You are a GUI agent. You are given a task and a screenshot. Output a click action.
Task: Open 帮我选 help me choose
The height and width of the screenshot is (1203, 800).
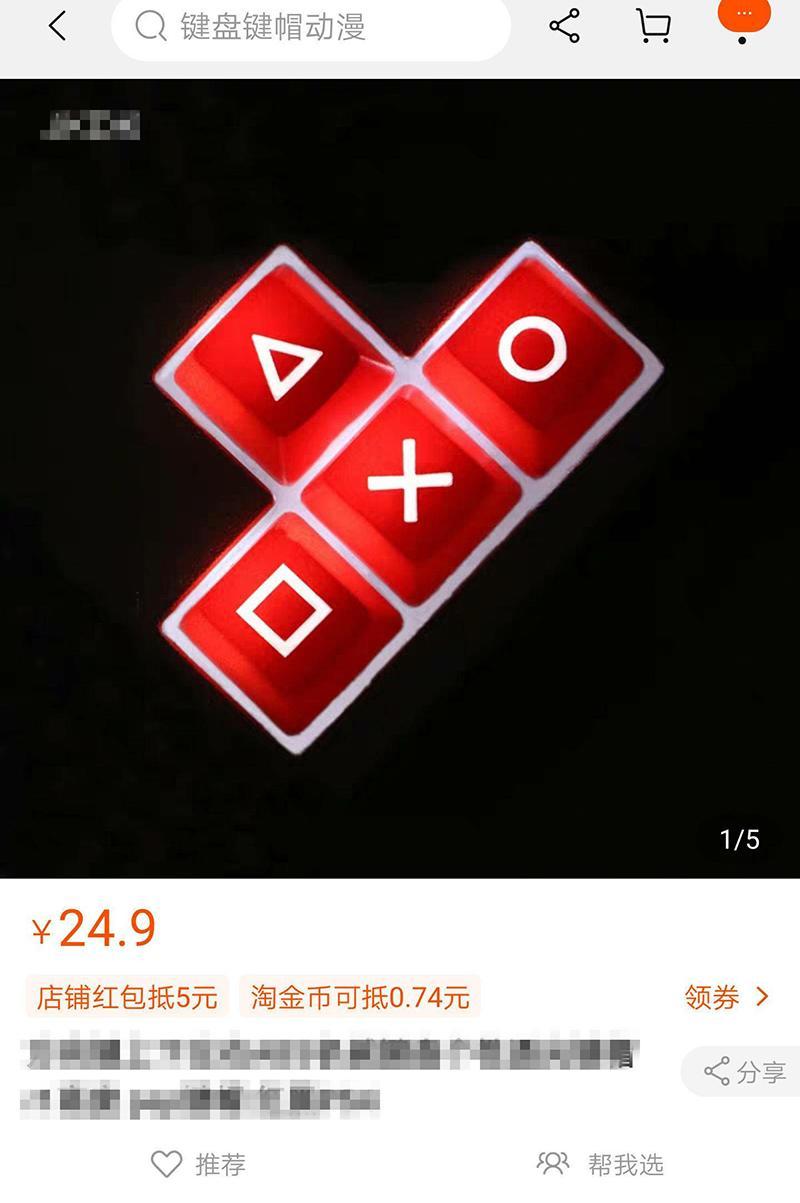[x=601, y=1164]
